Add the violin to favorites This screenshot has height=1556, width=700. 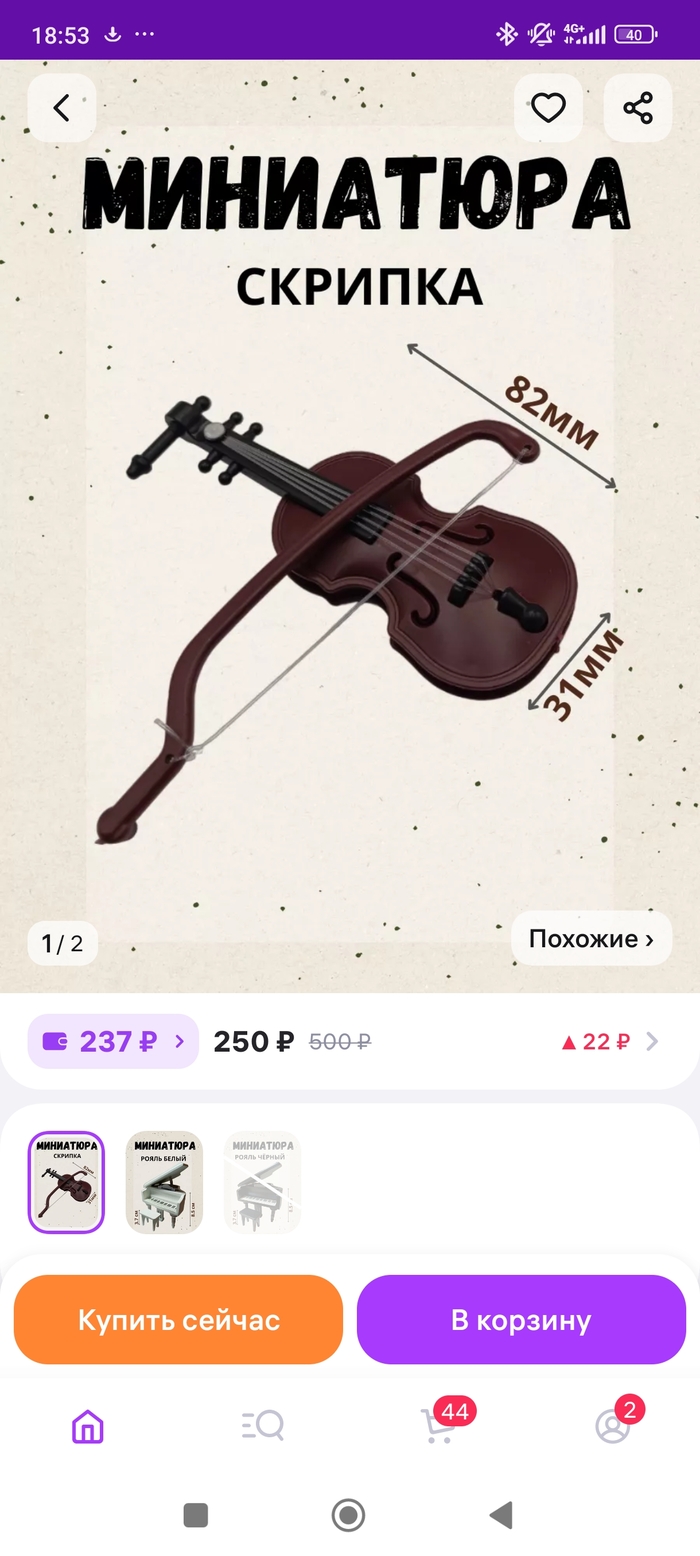click(x=548, y=108)
